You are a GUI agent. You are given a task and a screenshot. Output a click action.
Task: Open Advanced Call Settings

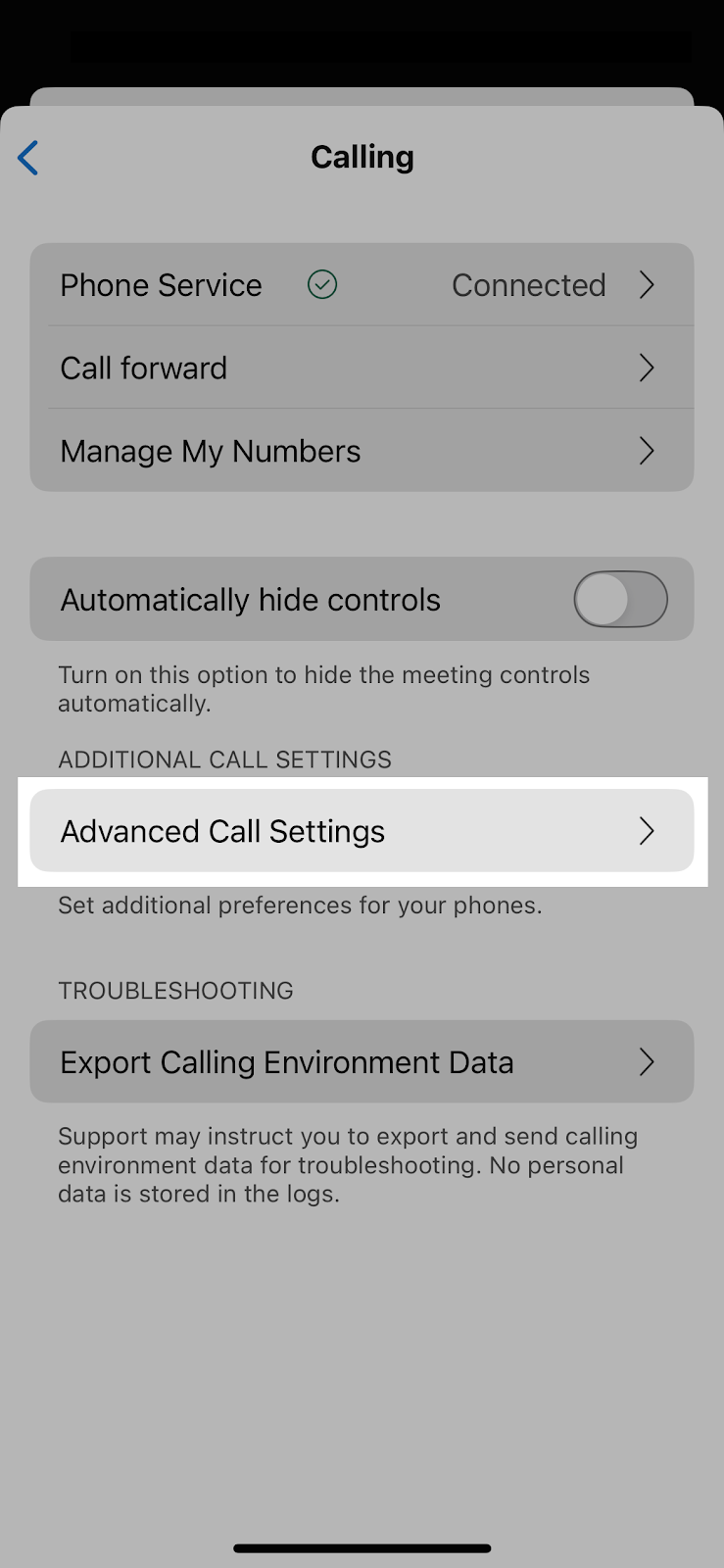point(362,831)
